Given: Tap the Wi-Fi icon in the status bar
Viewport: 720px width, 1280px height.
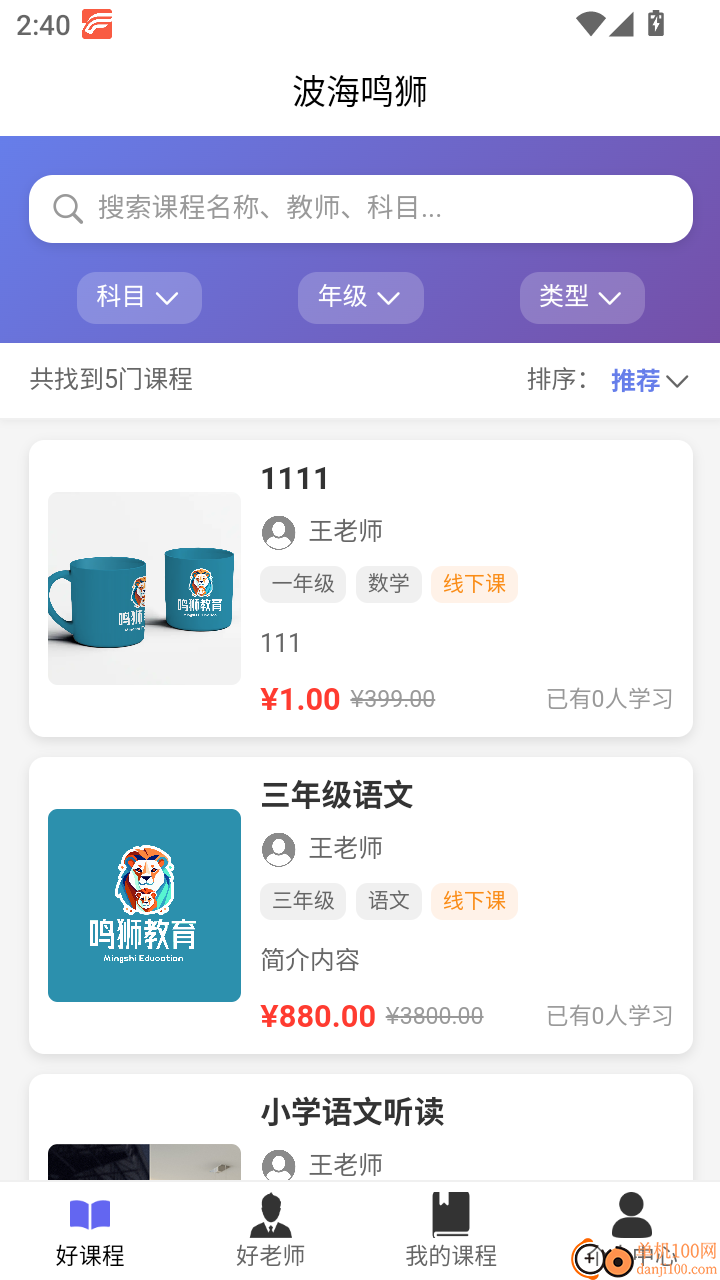Looking at the screenshot, I should (590, 26).
